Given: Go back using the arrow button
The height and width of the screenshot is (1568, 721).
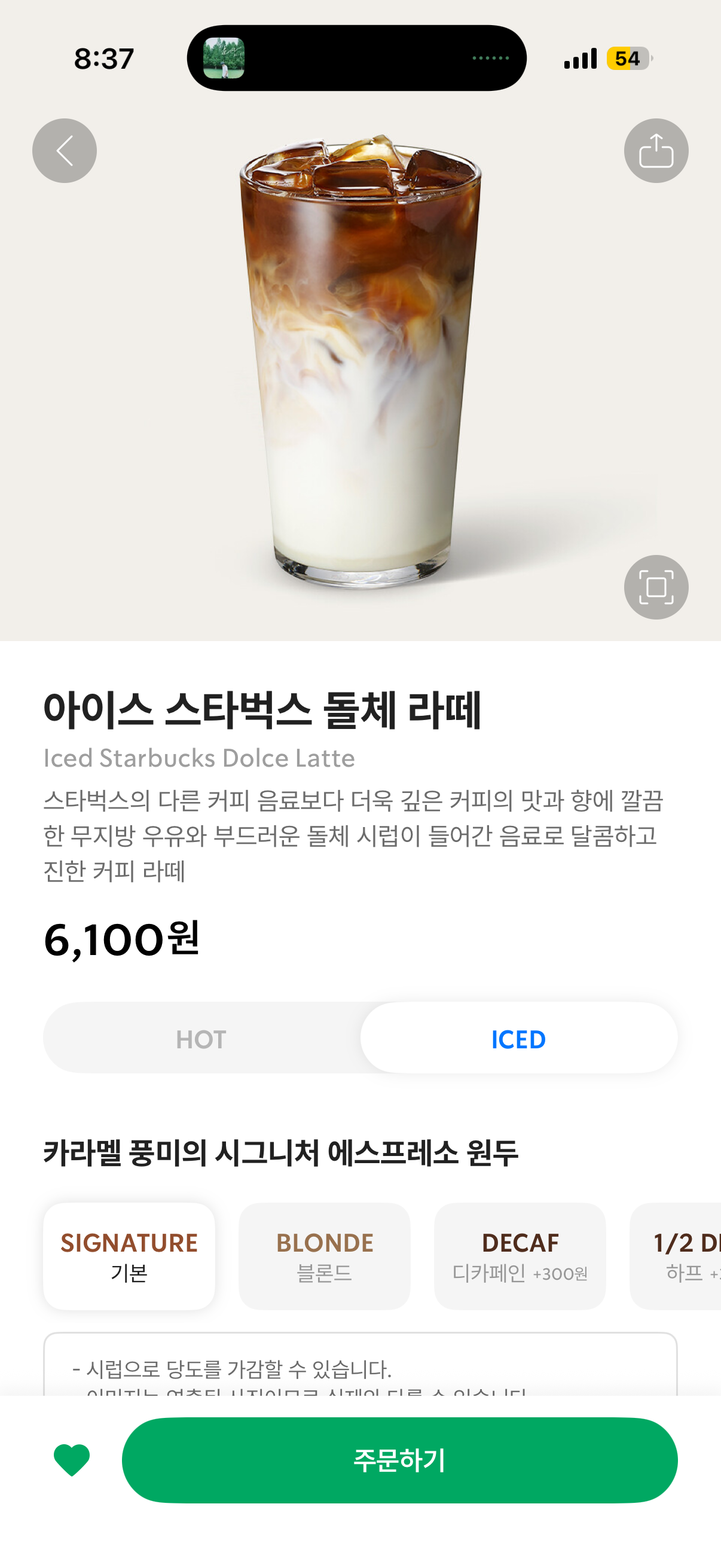Looking at the screenshot, I should (65, 150).
